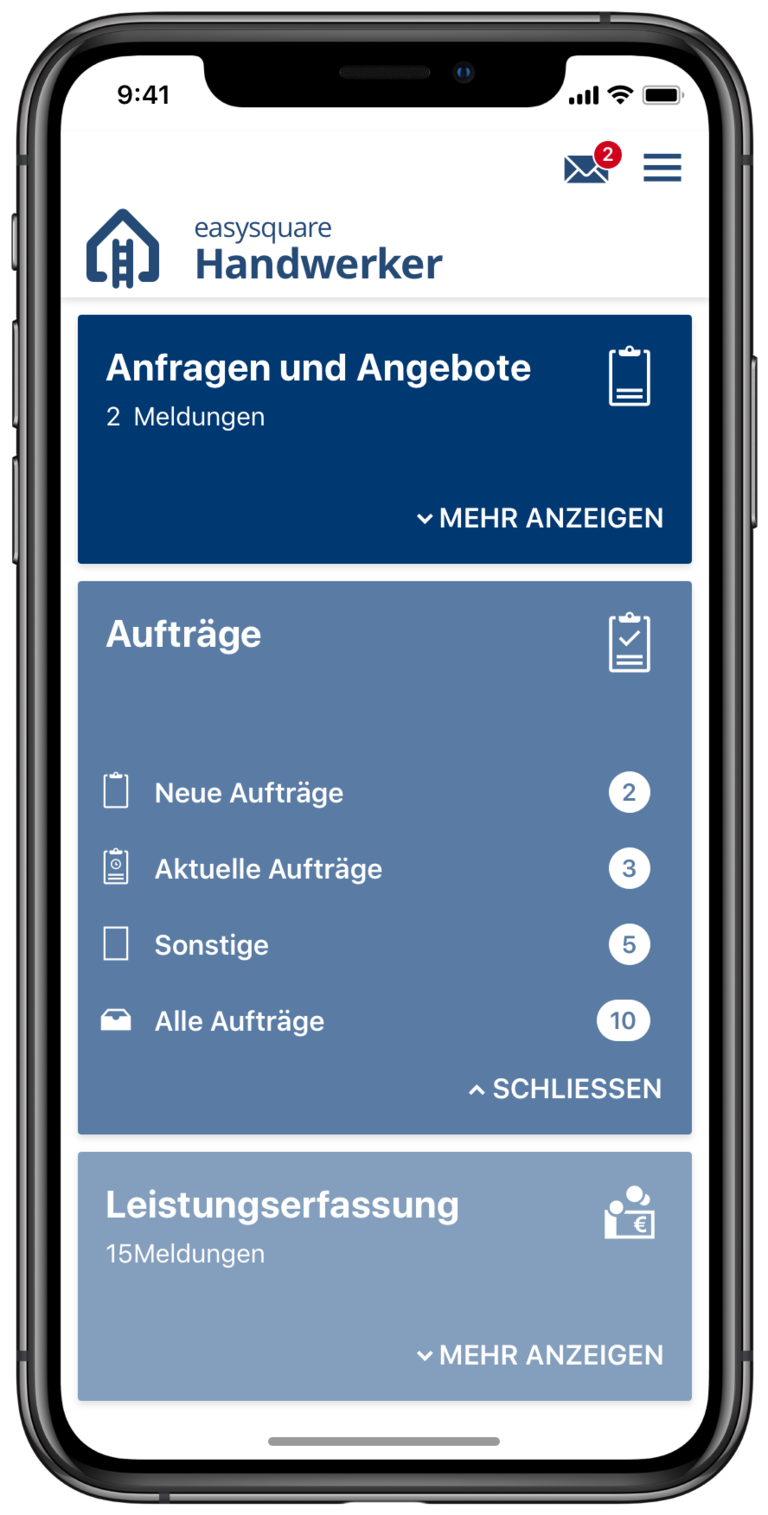Open Neue Aufträge list
This screenshot has width=768, height=1515.
tap(249, 793)
